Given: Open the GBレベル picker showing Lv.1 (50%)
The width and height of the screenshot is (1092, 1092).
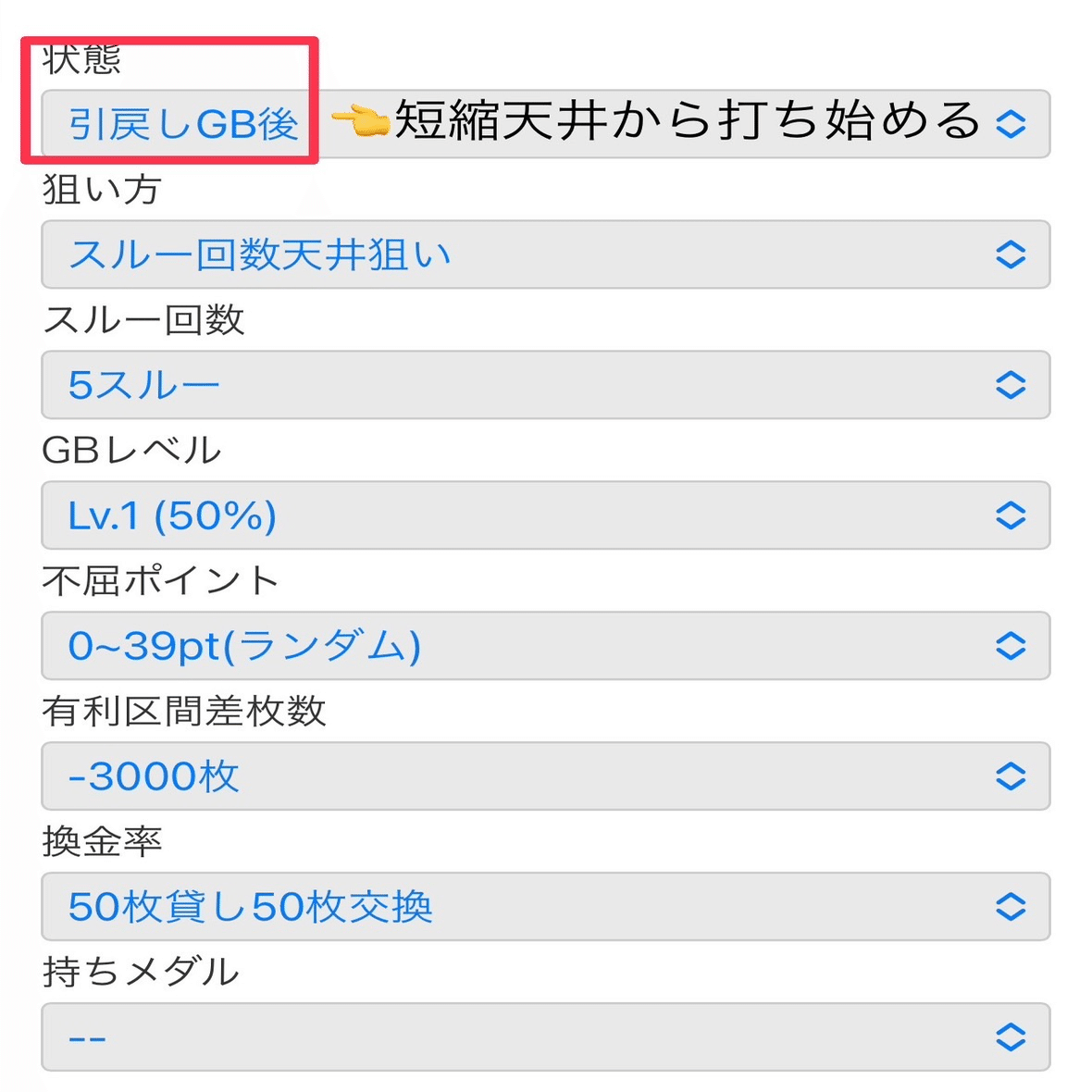Looking at the screenshot, I should [x=545, y=515].
